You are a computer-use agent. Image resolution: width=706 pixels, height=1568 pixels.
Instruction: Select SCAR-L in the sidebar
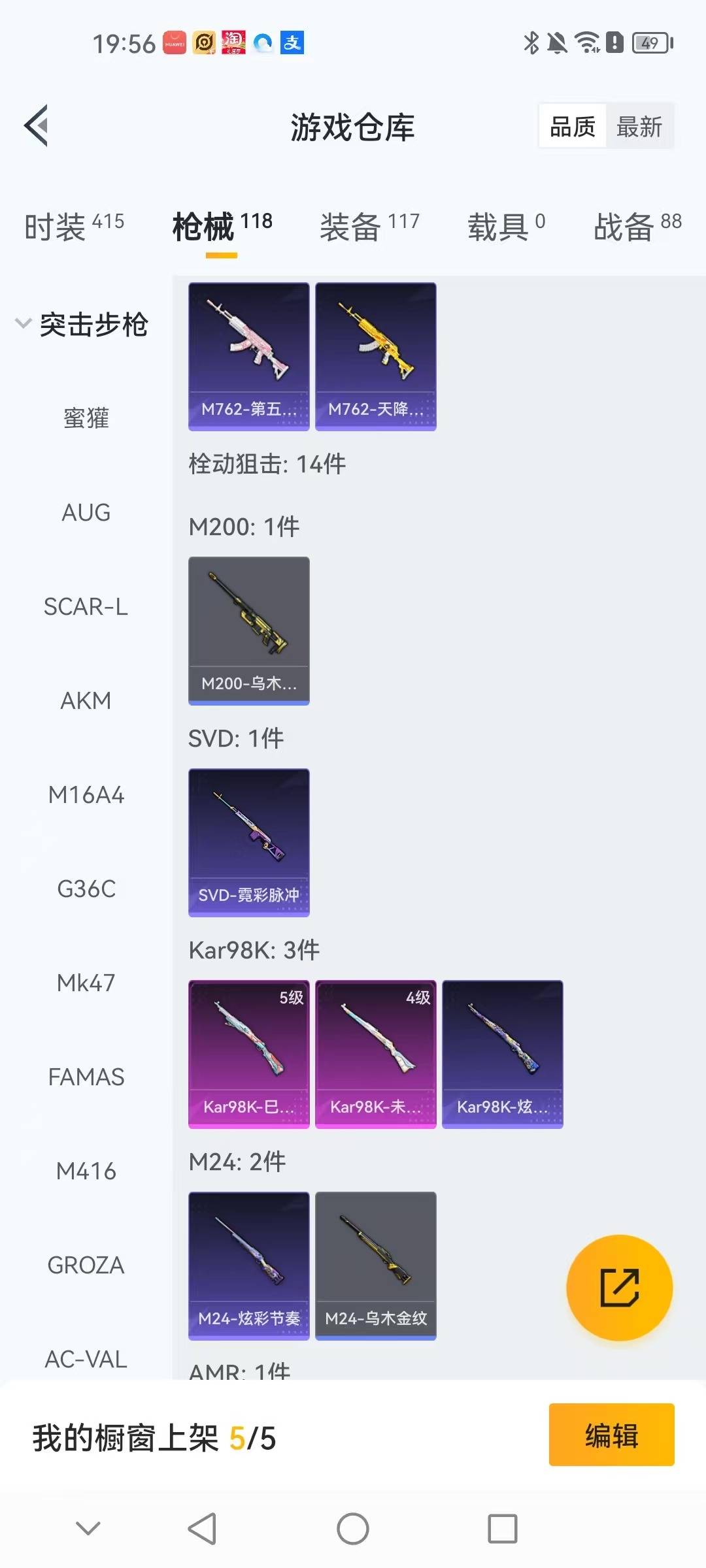tap(86, 607)
